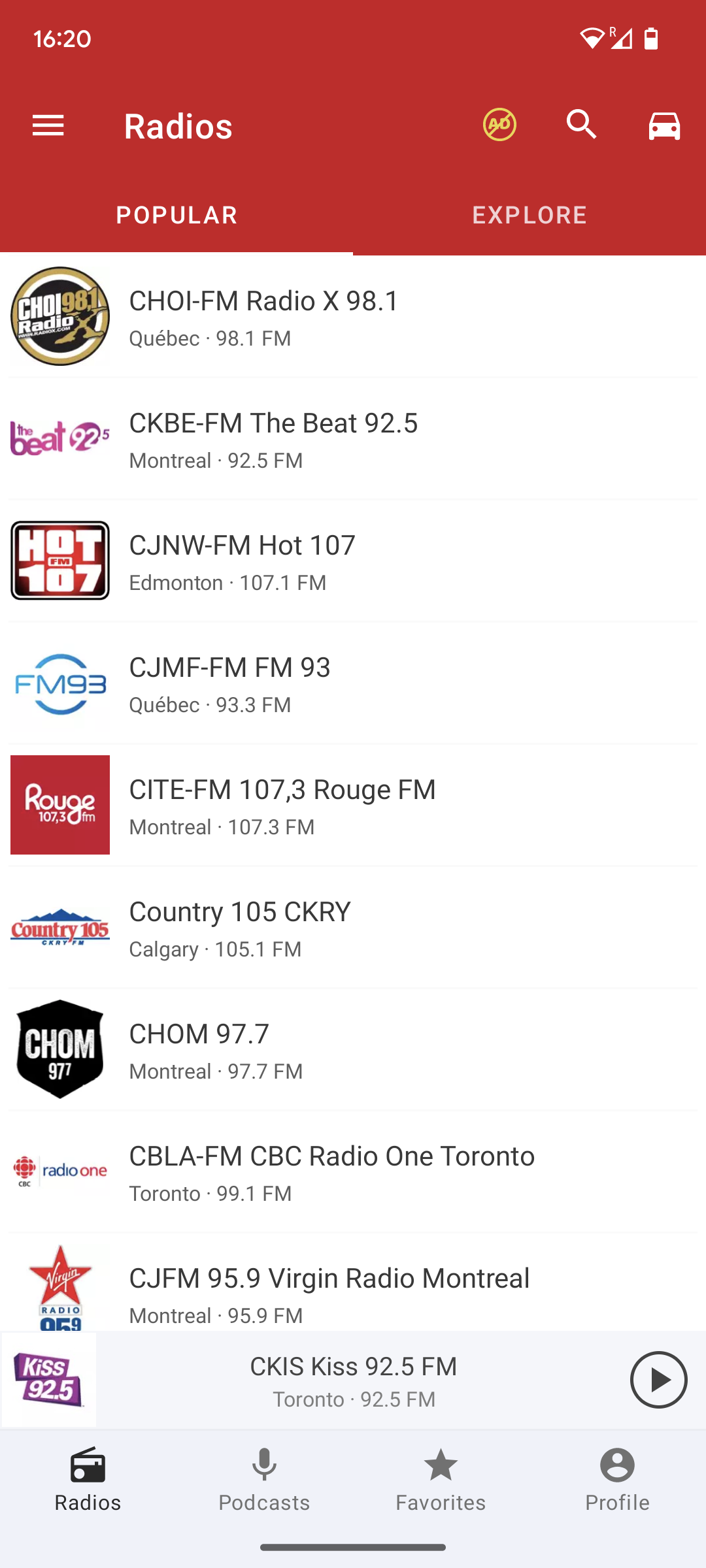Open the hamburger navigation drawer
706x1568 pixels.
tap(48, 125)
